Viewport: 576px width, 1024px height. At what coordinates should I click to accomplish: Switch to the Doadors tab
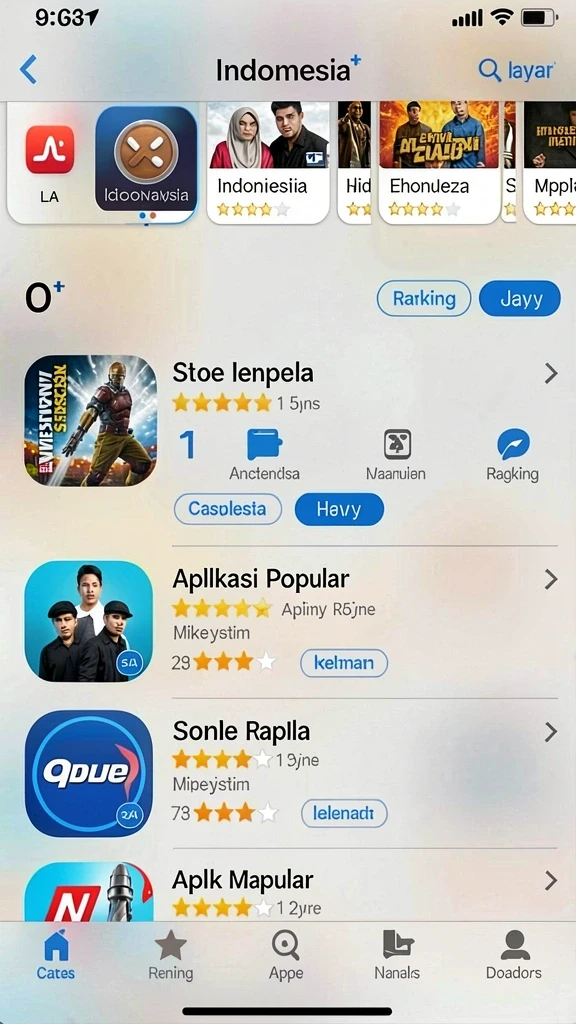coord(514,956)
